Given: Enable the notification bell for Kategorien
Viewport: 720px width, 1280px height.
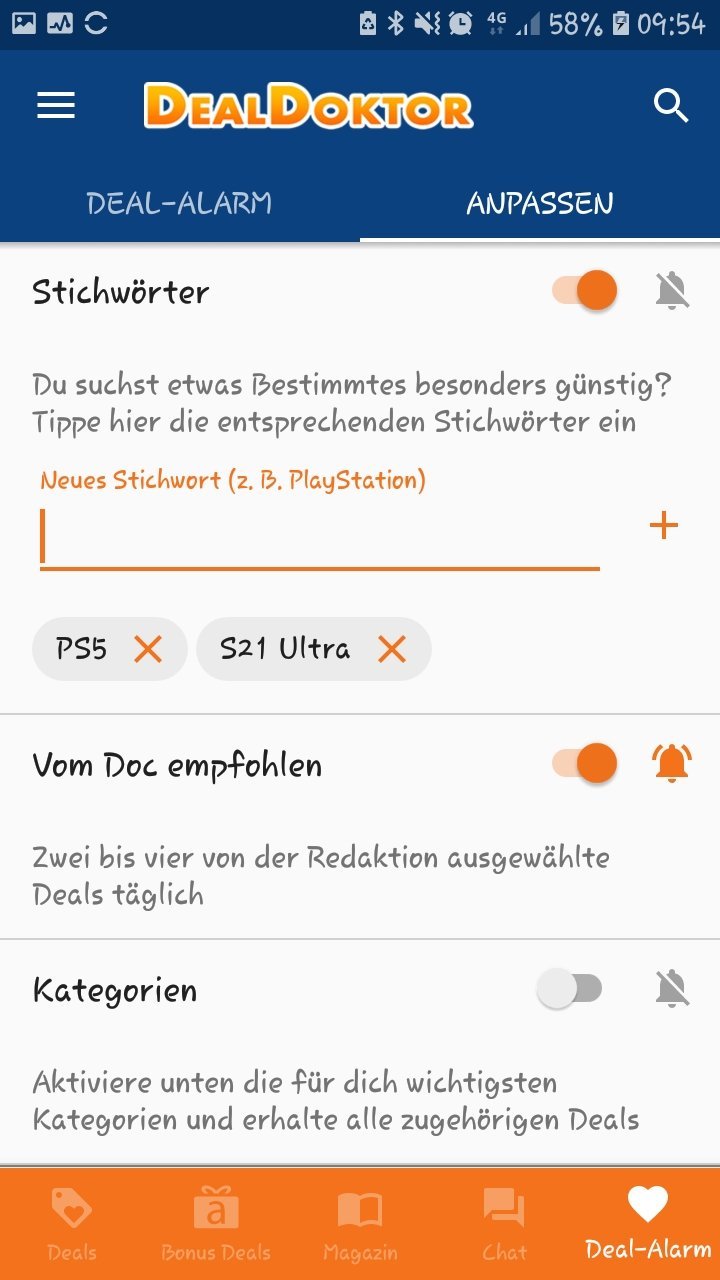Looking at the screenshot, I should click(672, 989).
